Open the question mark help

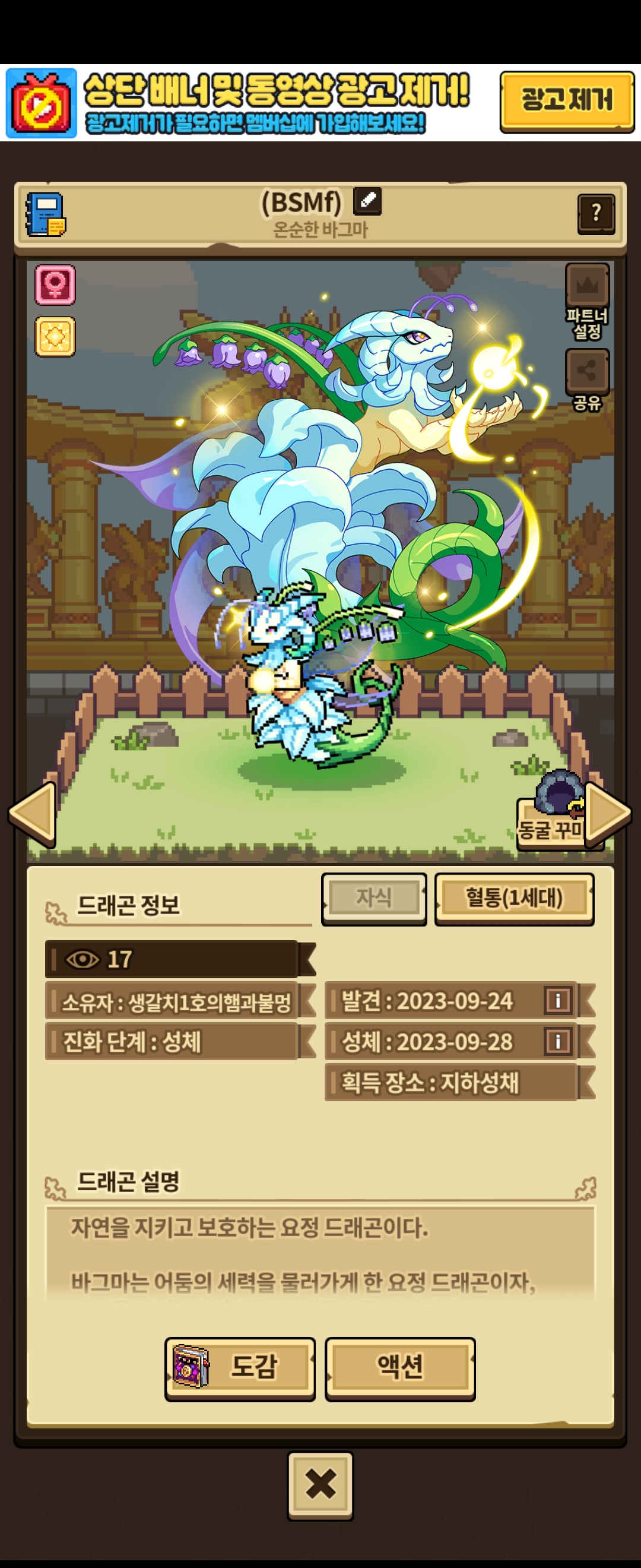[595, 214]
